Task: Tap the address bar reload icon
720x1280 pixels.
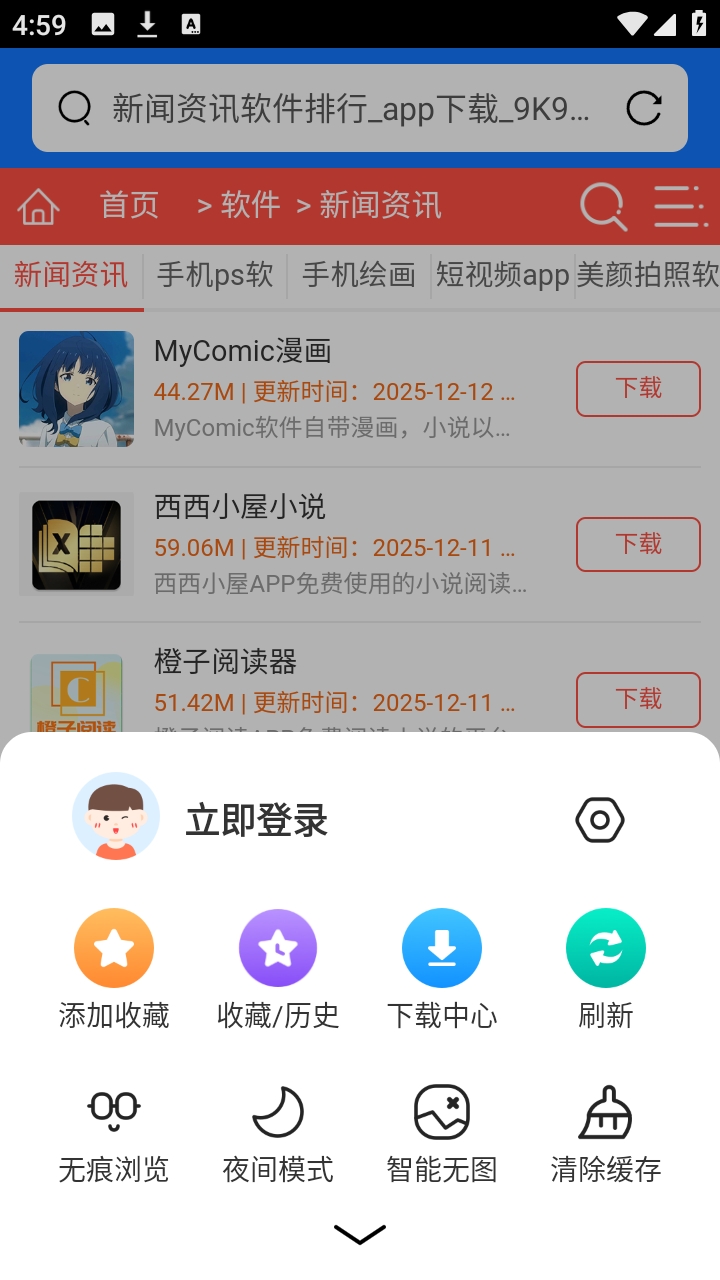Action: (644, 108)
